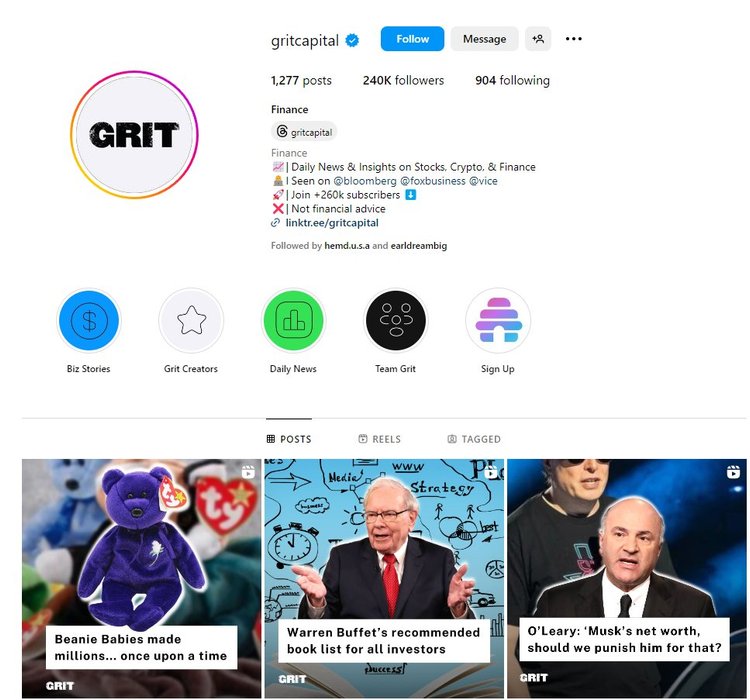View the 904 following list
Image resolution: width=750 pixels, height=700 pixels.
point(512,80)
